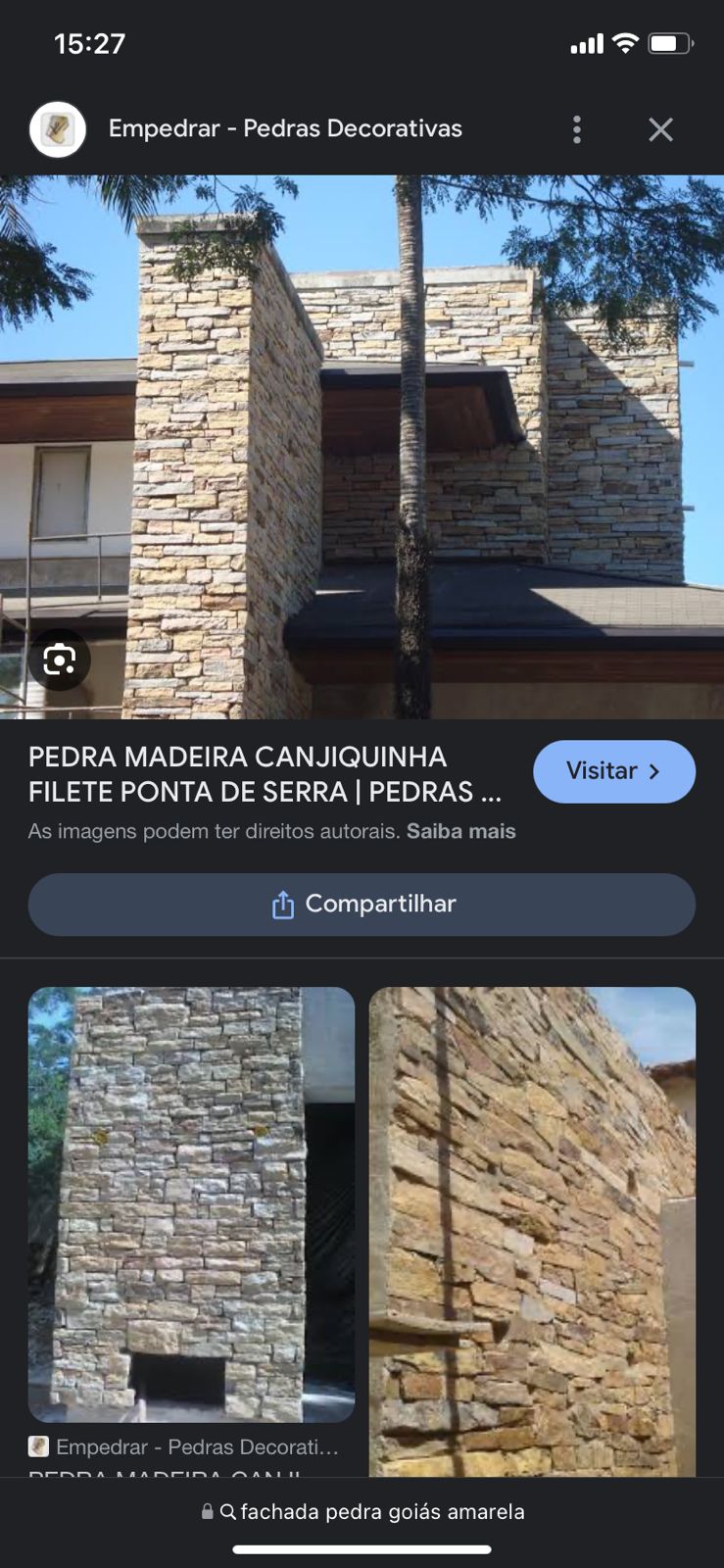Open the three-dot overflow menu
This screenshot has width=724, height=1568.
click(x=577, y=129)
